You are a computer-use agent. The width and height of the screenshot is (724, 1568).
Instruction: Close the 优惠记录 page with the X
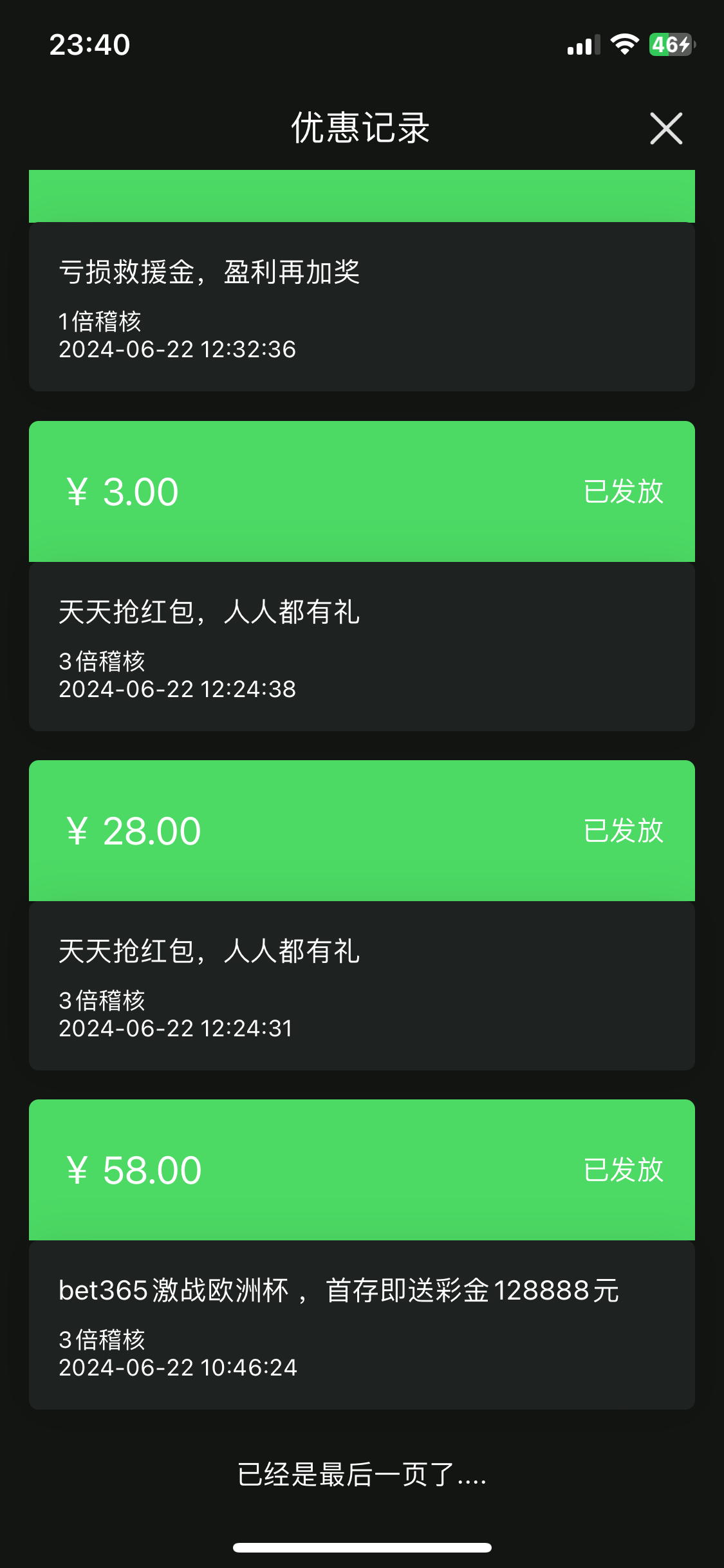tap(666, 128)
